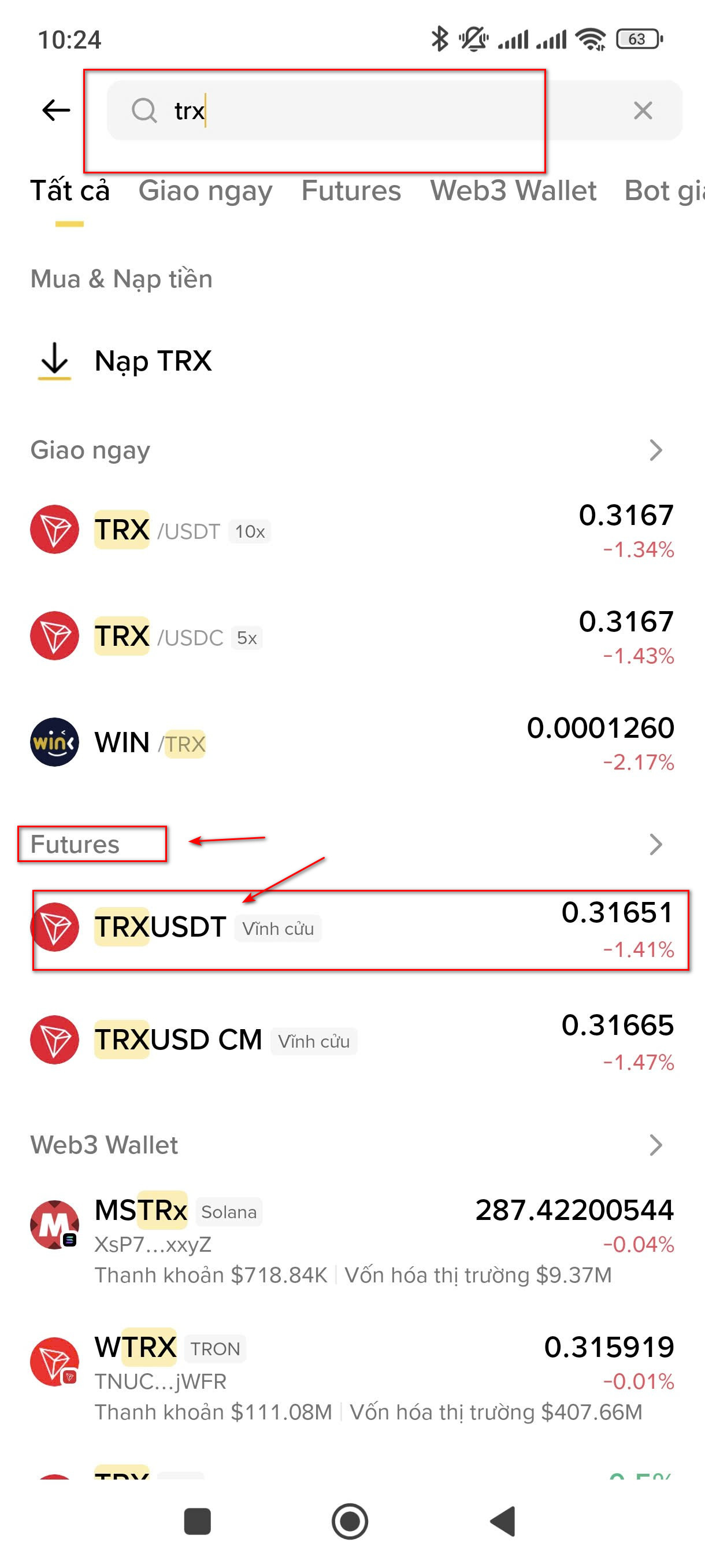This screenshot has height=1568, width=705.
Task: Switch to the Futures tab
Action: click(x=351, y=191)
